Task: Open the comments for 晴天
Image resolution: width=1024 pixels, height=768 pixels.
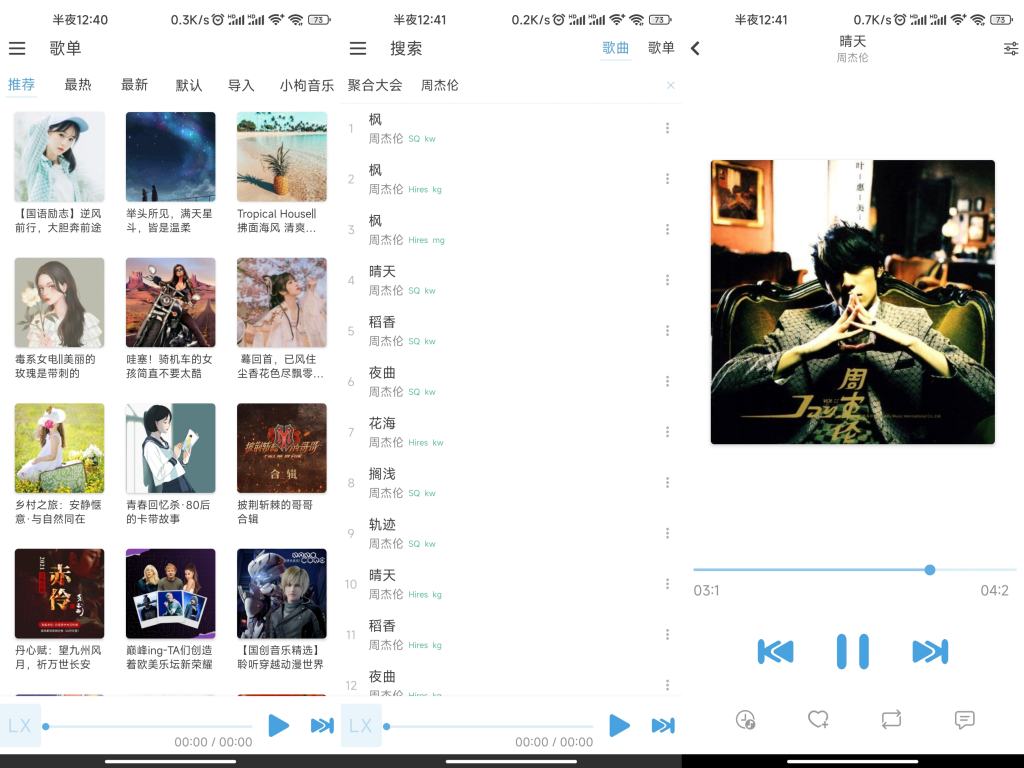Action: (964, 719)
